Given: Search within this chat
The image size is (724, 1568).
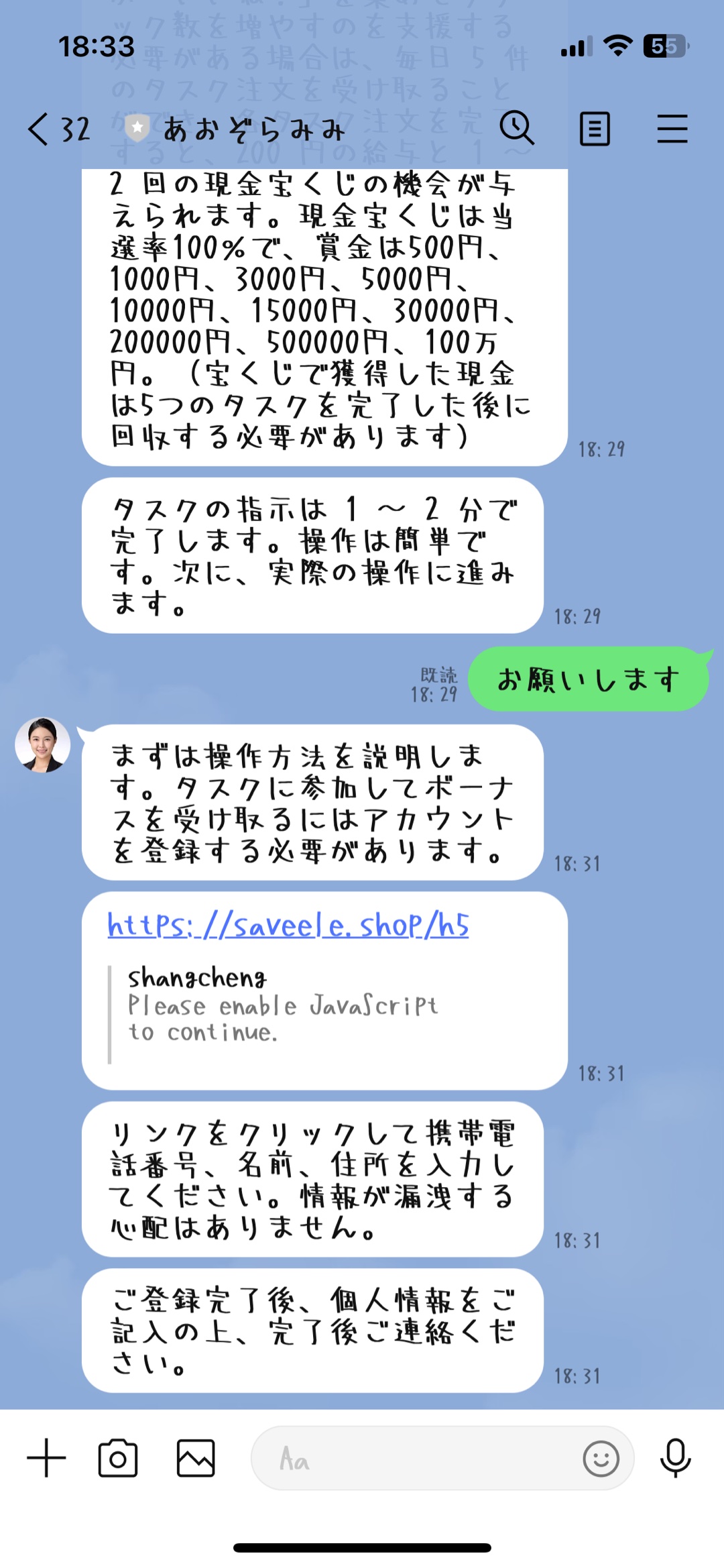Looking at the screenshot, I should [x=516, y=128].
